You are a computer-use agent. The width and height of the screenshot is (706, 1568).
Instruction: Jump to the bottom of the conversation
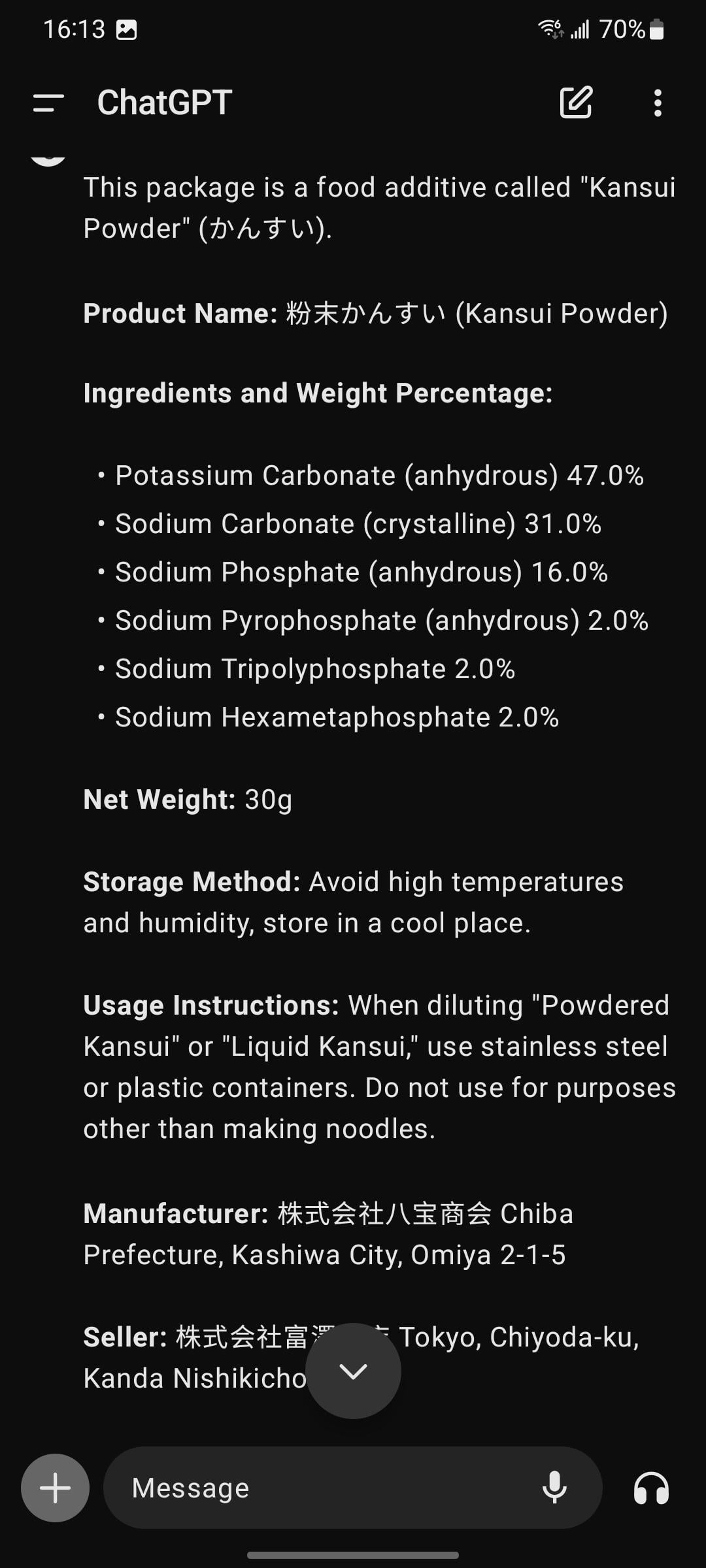(x=353, y=1371)
